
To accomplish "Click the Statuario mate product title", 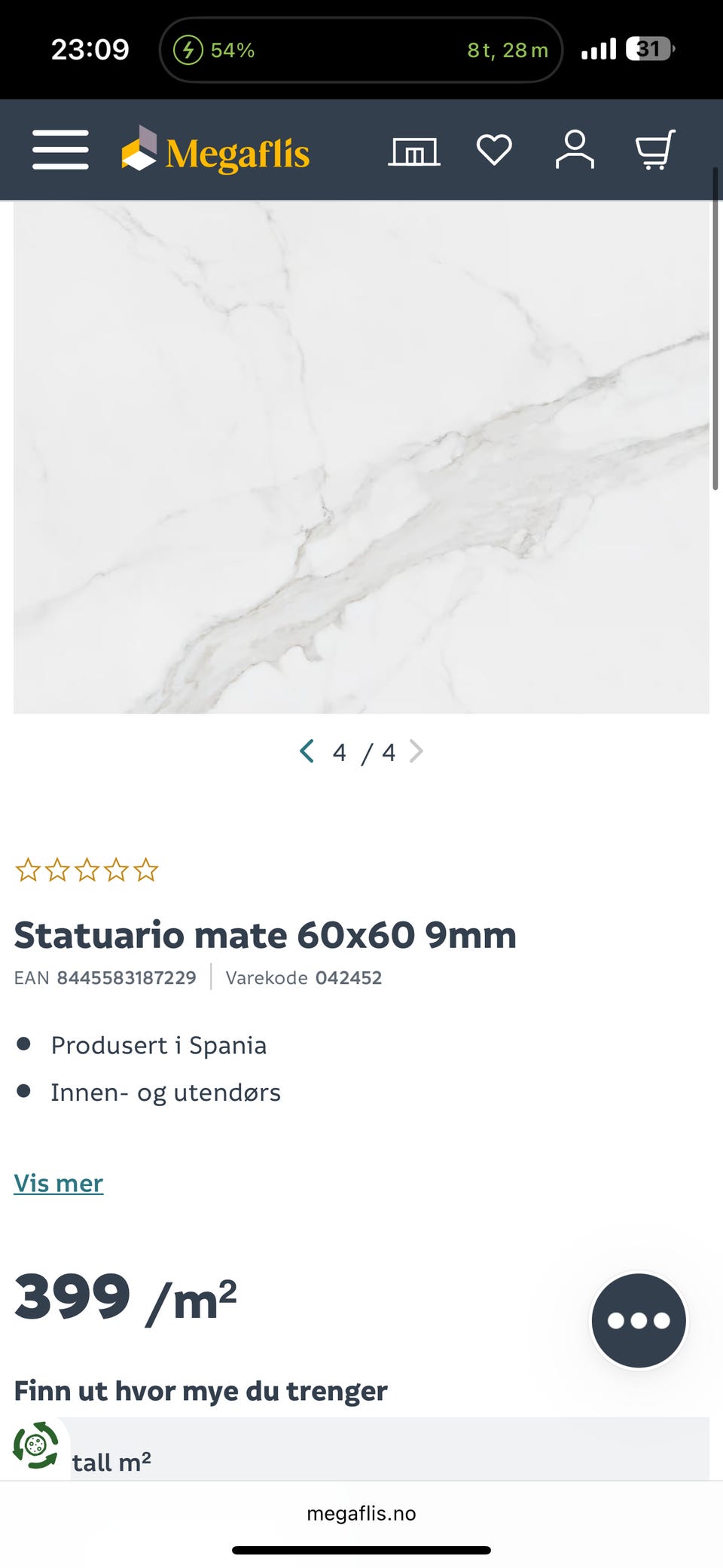I will tap(265, 935).
